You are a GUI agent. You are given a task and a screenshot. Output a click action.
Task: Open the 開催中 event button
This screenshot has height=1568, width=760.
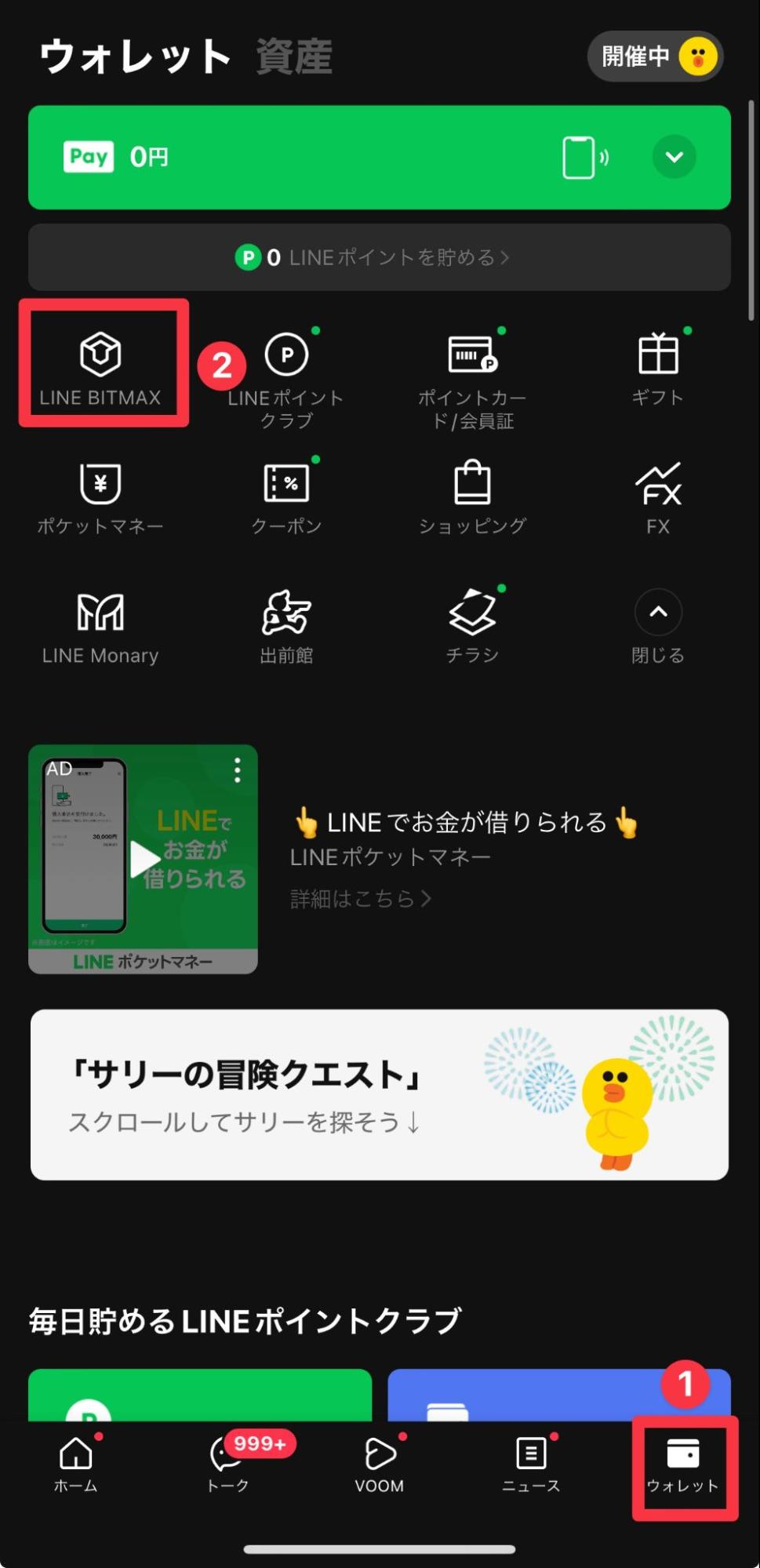pyautogui.click(x=655, y=56)
